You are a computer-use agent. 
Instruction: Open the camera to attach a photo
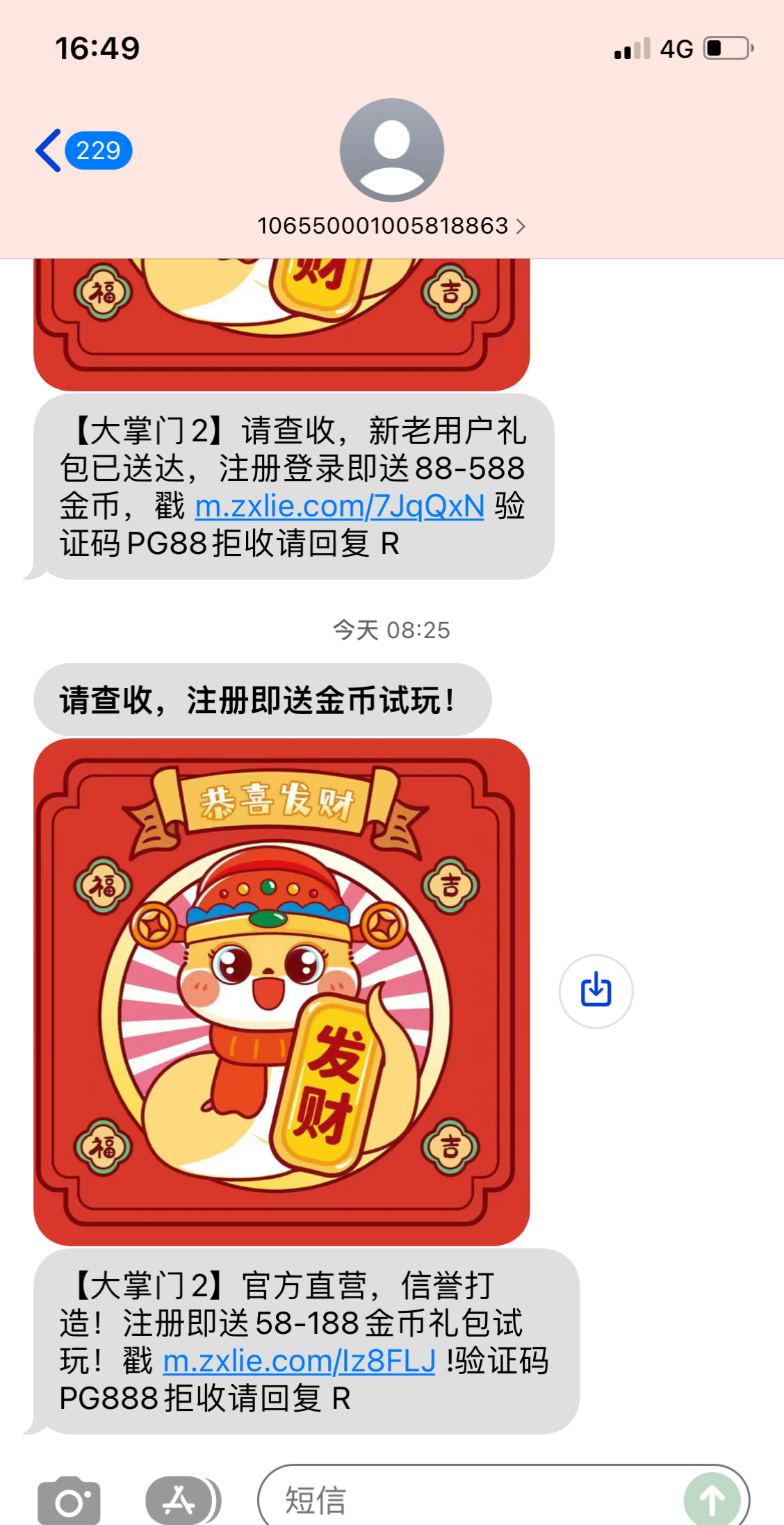69,1501
